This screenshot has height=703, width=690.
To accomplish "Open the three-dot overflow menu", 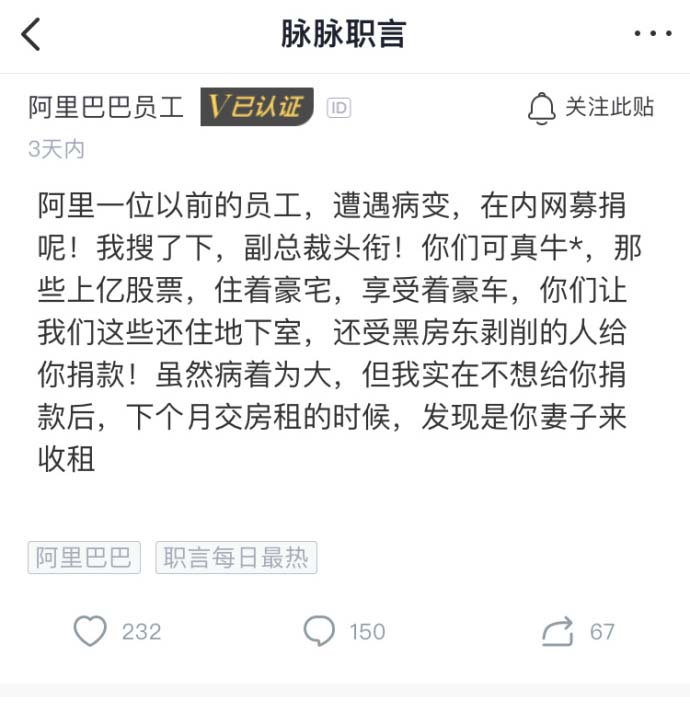I will pos(653,34).
